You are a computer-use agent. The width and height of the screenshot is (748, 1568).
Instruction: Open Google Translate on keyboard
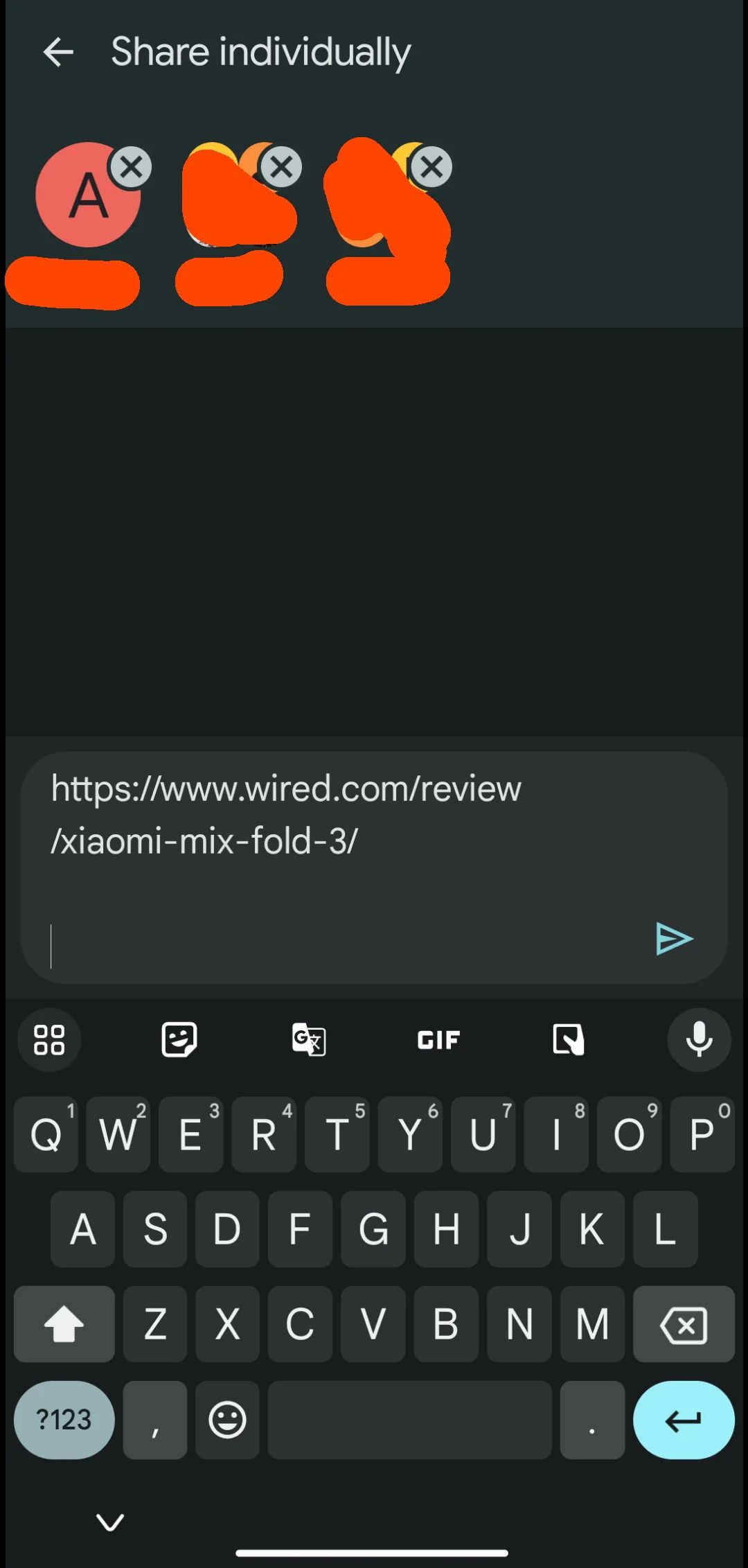309,1039
